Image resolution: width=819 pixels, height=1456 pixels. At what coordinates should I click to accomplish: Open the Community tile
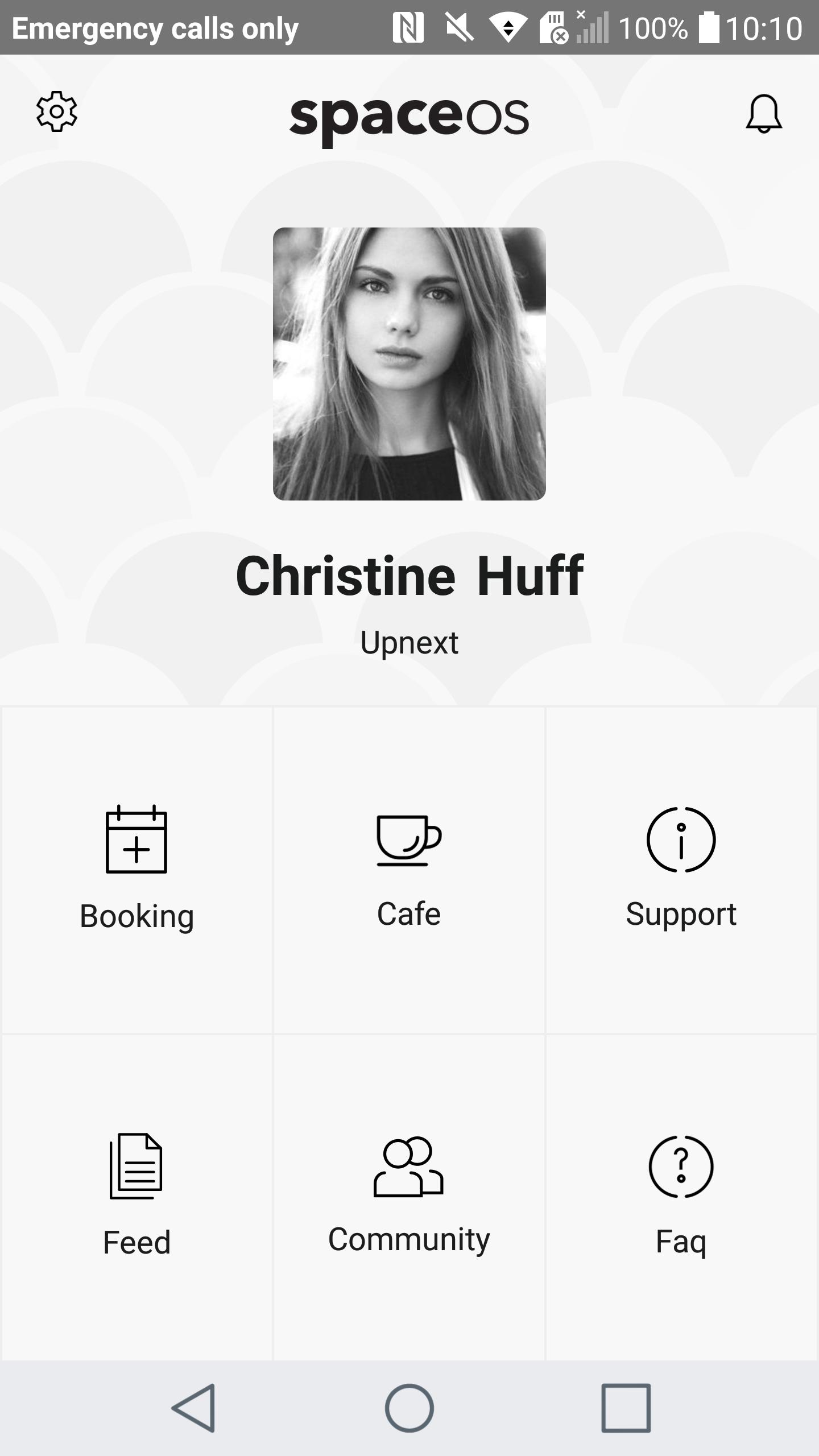[409, 1197]
